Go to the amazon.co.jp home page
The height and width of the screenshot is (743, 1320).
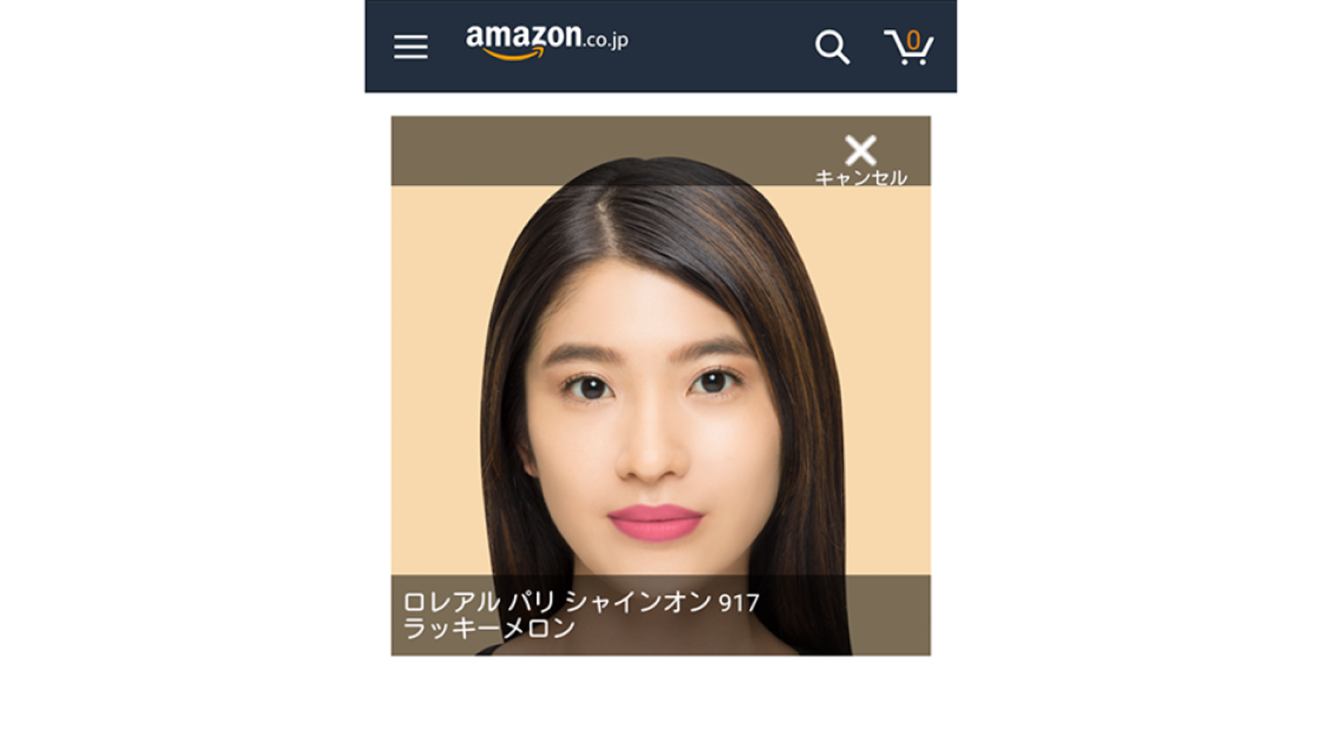point(546,41)
